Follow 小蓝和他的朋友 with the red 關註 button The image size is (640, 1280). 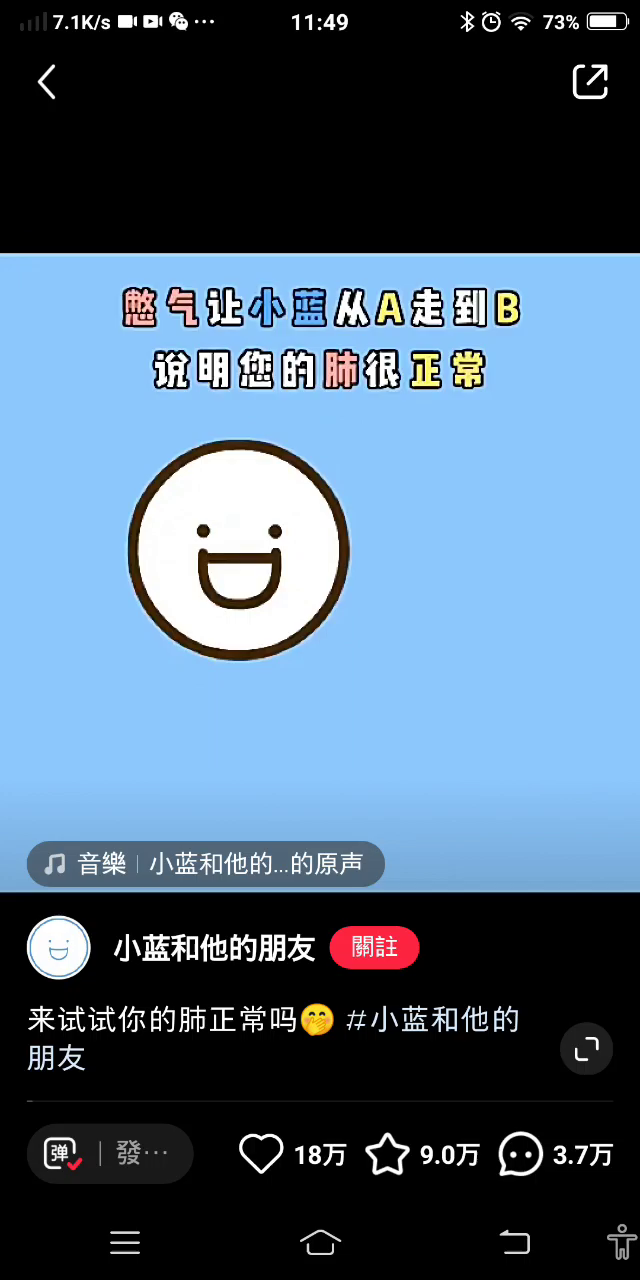pos(374,947)
